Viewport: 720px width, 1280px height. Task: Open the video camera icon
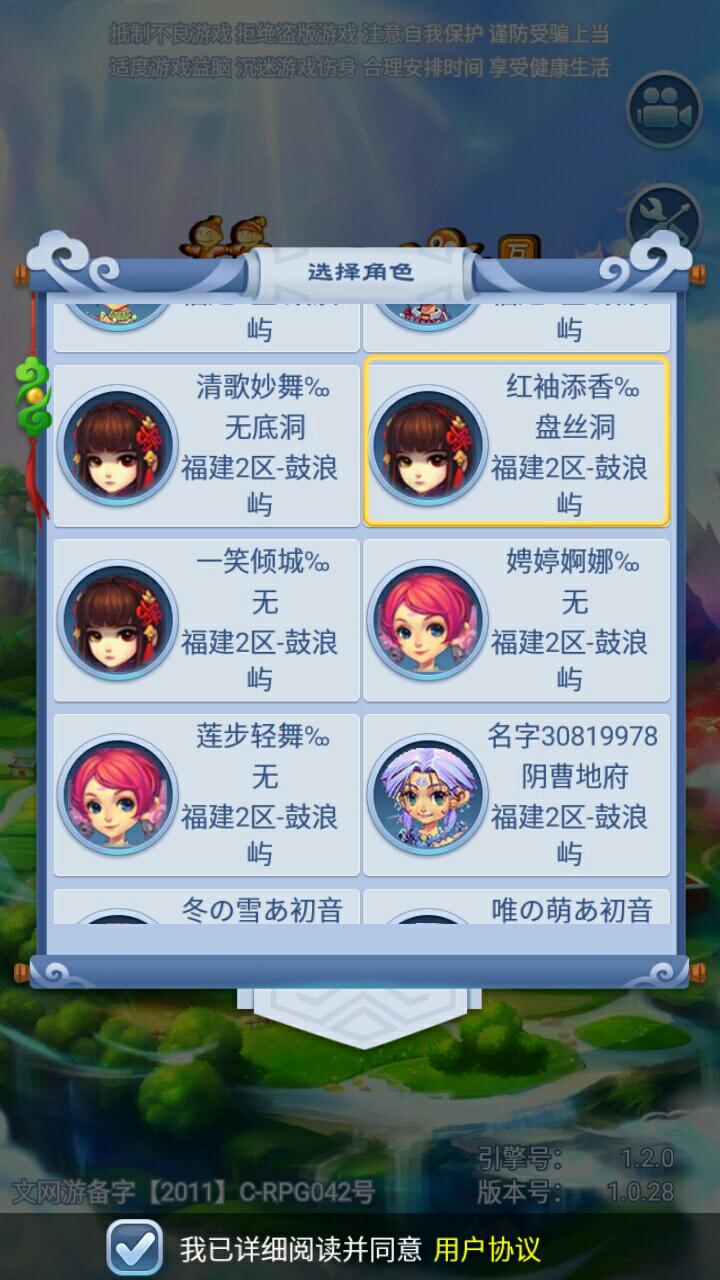point(664,109)
